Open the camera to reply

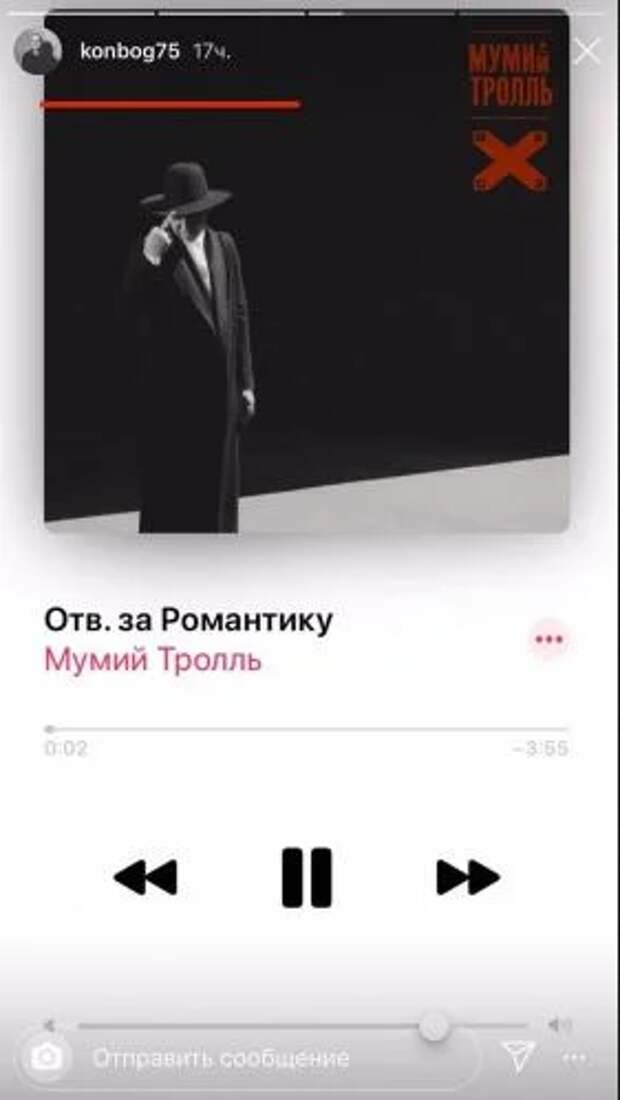[x=46, y=1056]
